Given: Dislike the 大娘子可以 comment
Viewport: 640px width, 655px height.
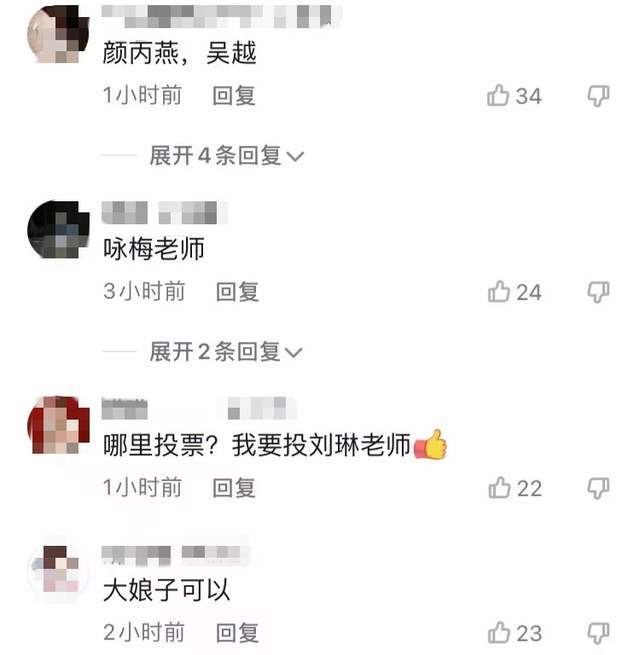Looking at the screenshot, I should [598, 632].
